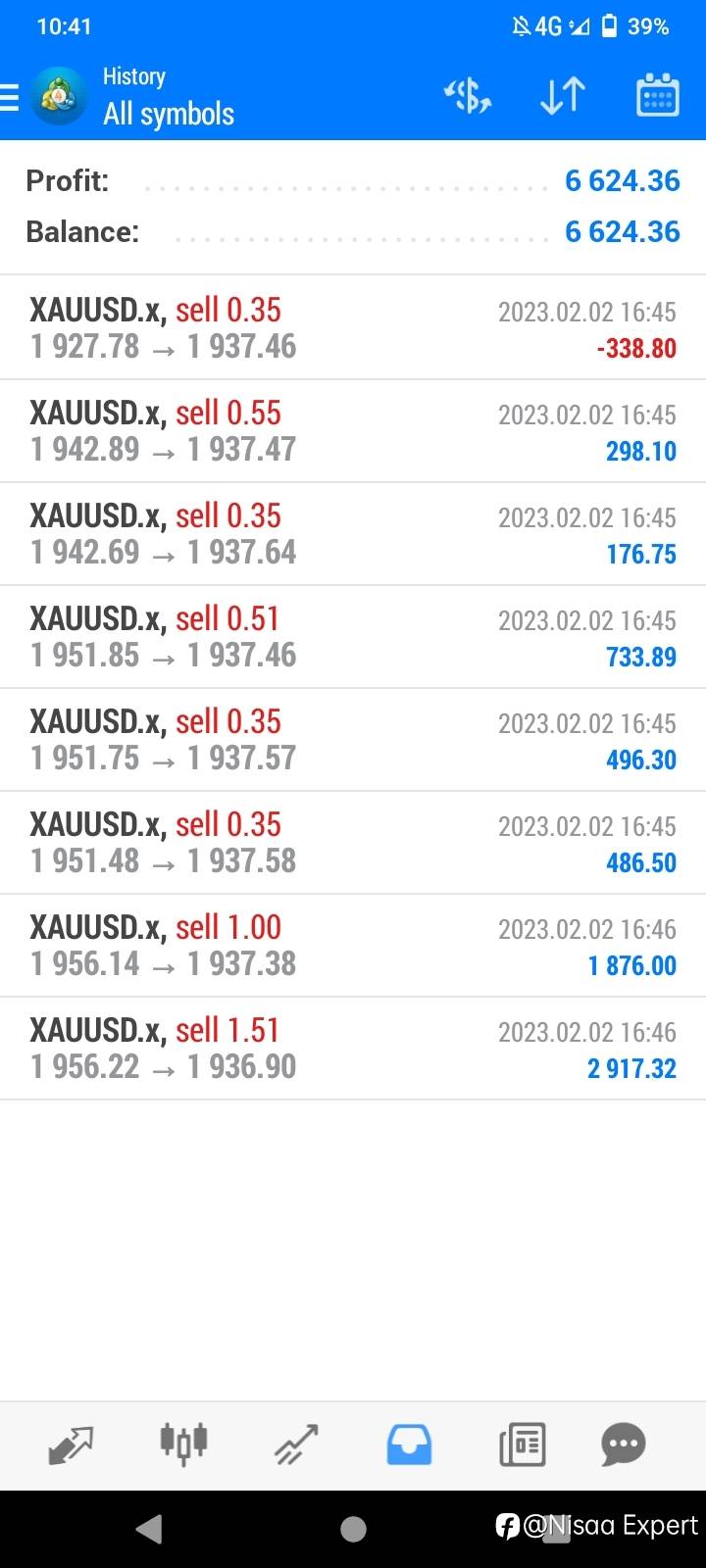Open the sort order options
706x1568 pixels.
pyautogui.click(x=563, y=96)
